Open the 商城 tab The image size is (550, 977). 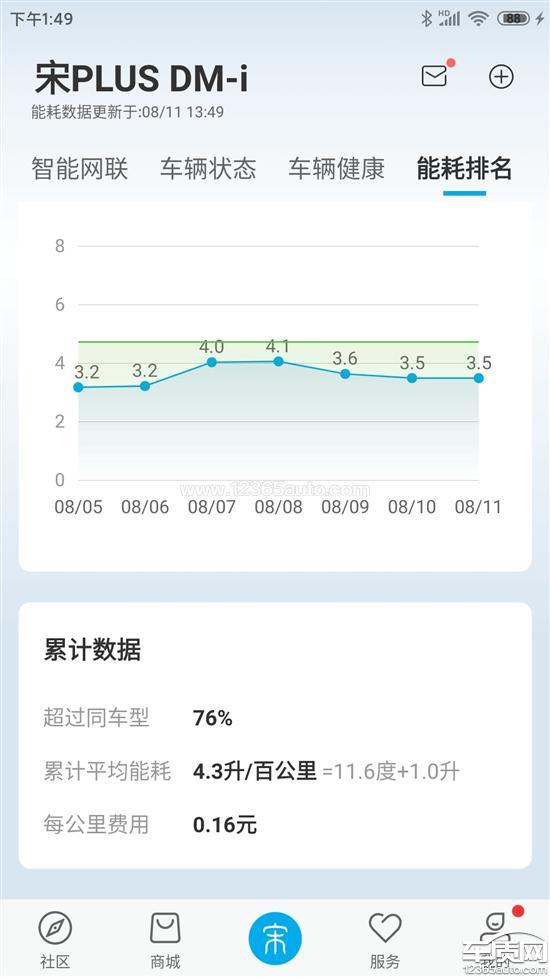pyautogui.click(x=165, y=939)
